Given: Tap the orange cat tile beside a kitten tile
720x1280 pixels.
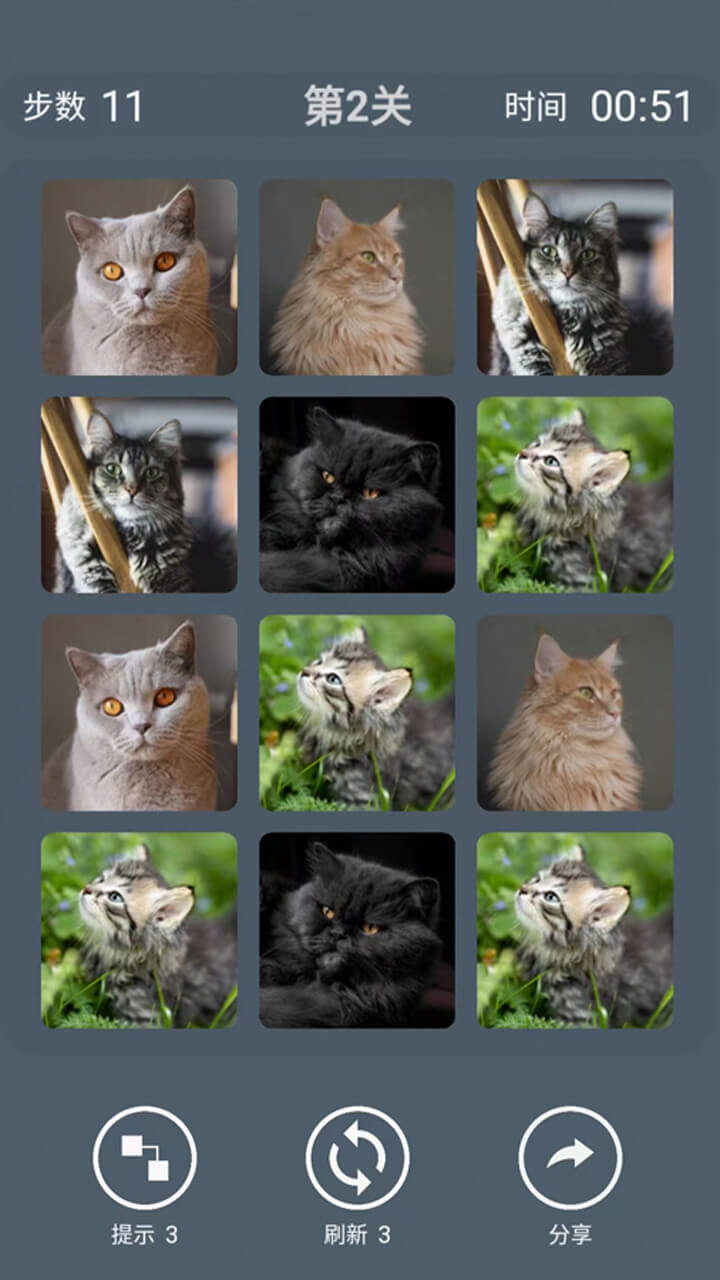Looking at the screenshot, I should click(575, 712).
